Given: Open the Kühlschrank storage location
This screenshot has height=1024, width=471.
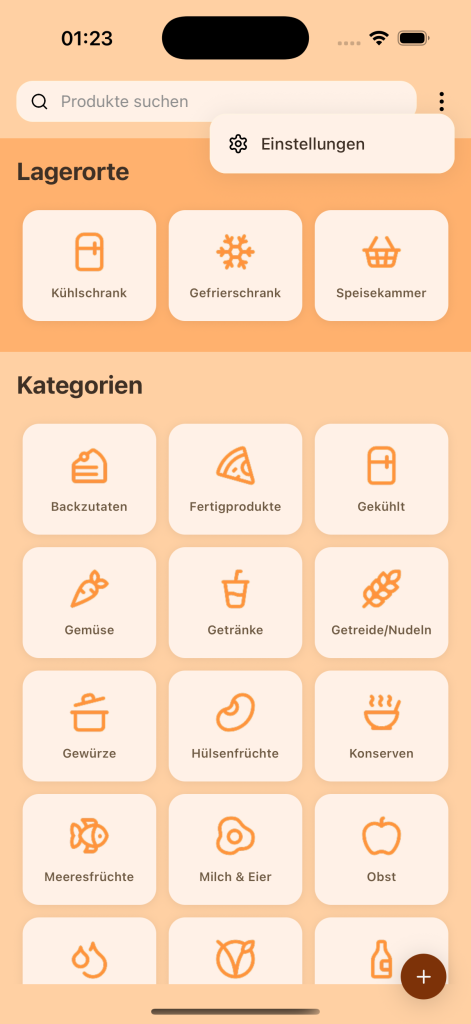Looking at the screenshot, I should 89,265.
